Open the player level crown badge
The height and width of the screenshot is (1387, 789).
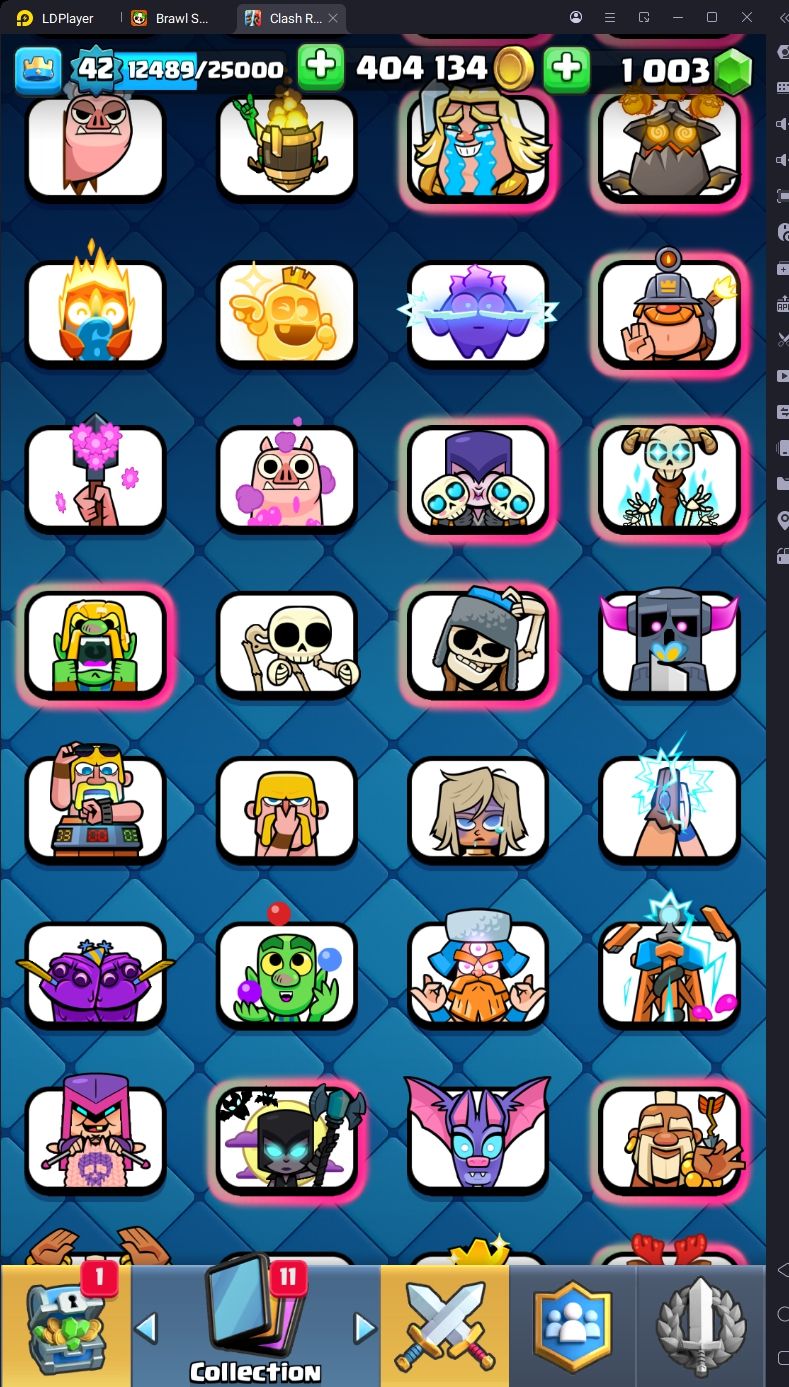[x=38, y=69]
